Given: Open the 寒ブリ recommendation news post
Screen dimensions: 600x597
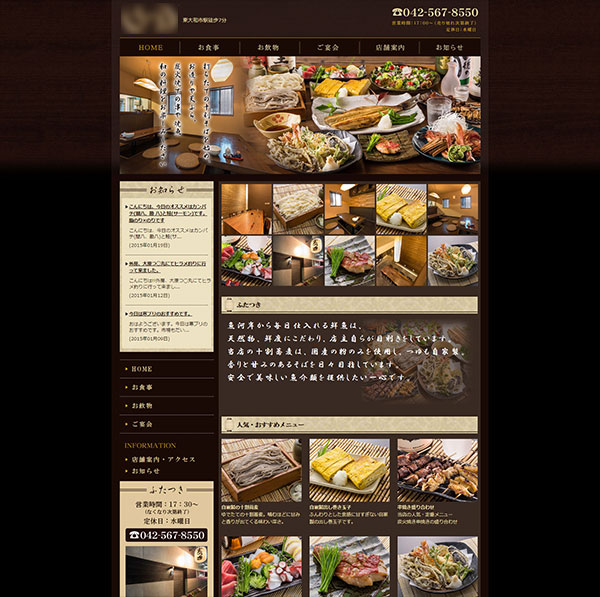Looking at the screenshot, I should [x=165, y=313].
